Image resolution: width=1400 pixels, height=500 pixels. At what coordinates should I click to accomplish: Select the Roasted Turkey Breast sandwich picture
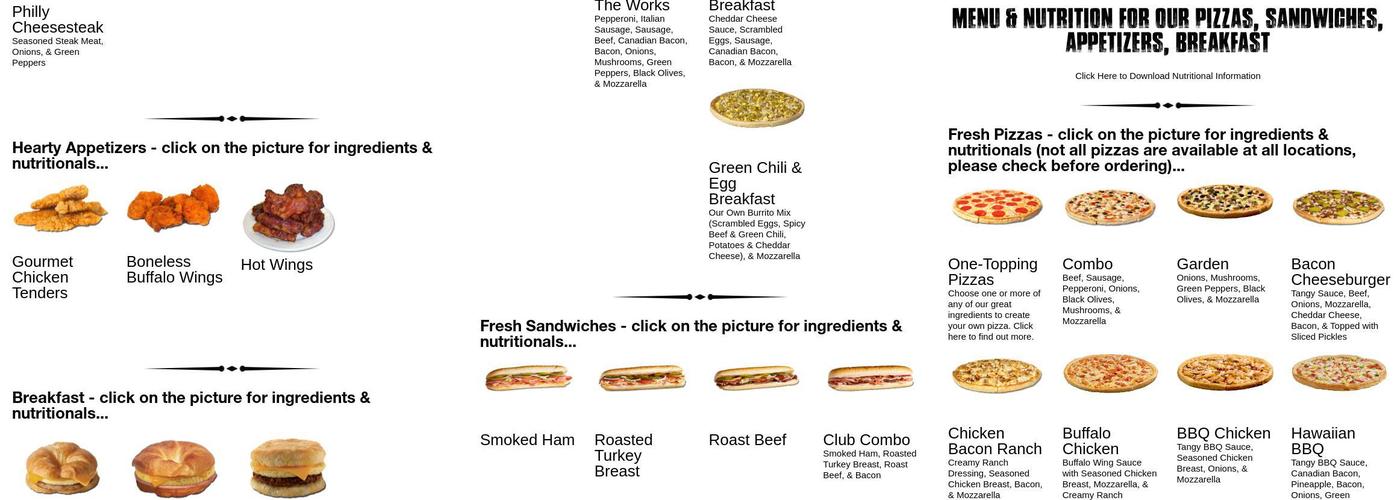tap(642, 378)
